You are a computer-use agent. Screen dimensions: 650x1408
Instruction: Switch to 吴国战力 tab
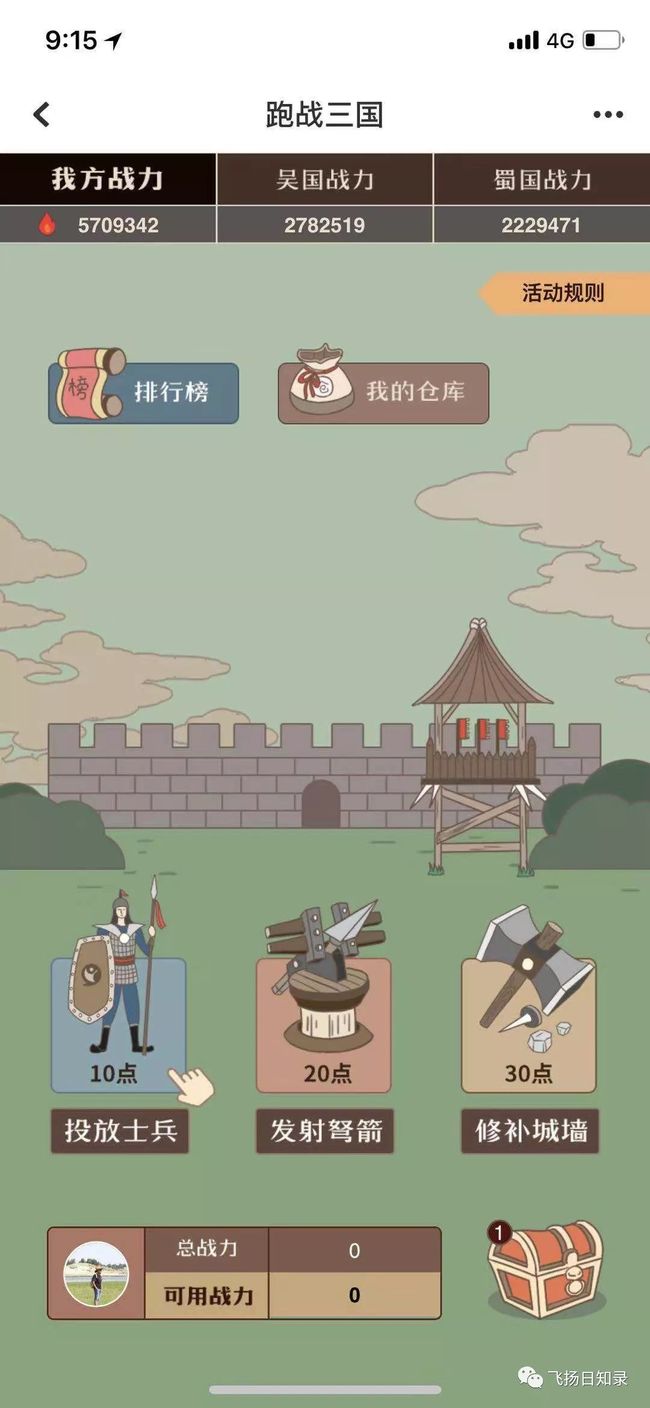point(325,180)
